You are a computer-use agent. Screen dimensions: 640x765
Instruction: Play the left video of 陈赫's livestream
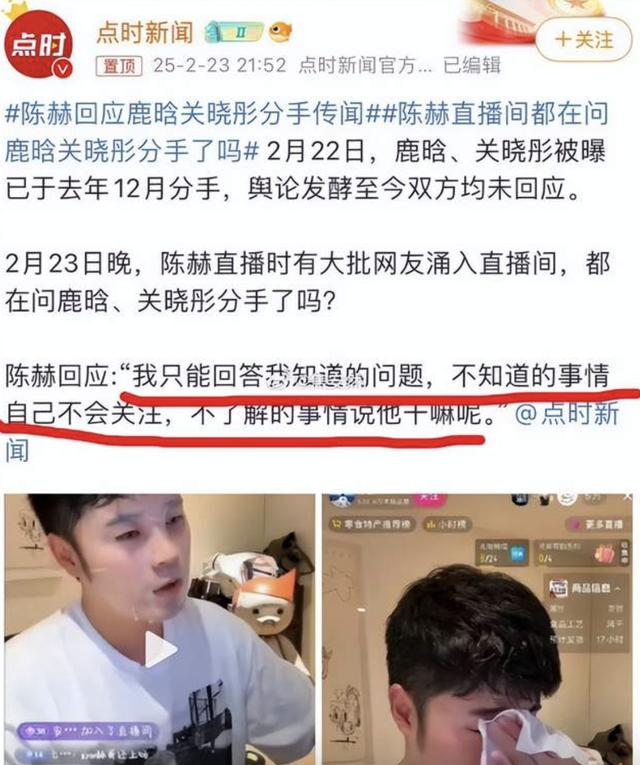click(x=158, y=649)
